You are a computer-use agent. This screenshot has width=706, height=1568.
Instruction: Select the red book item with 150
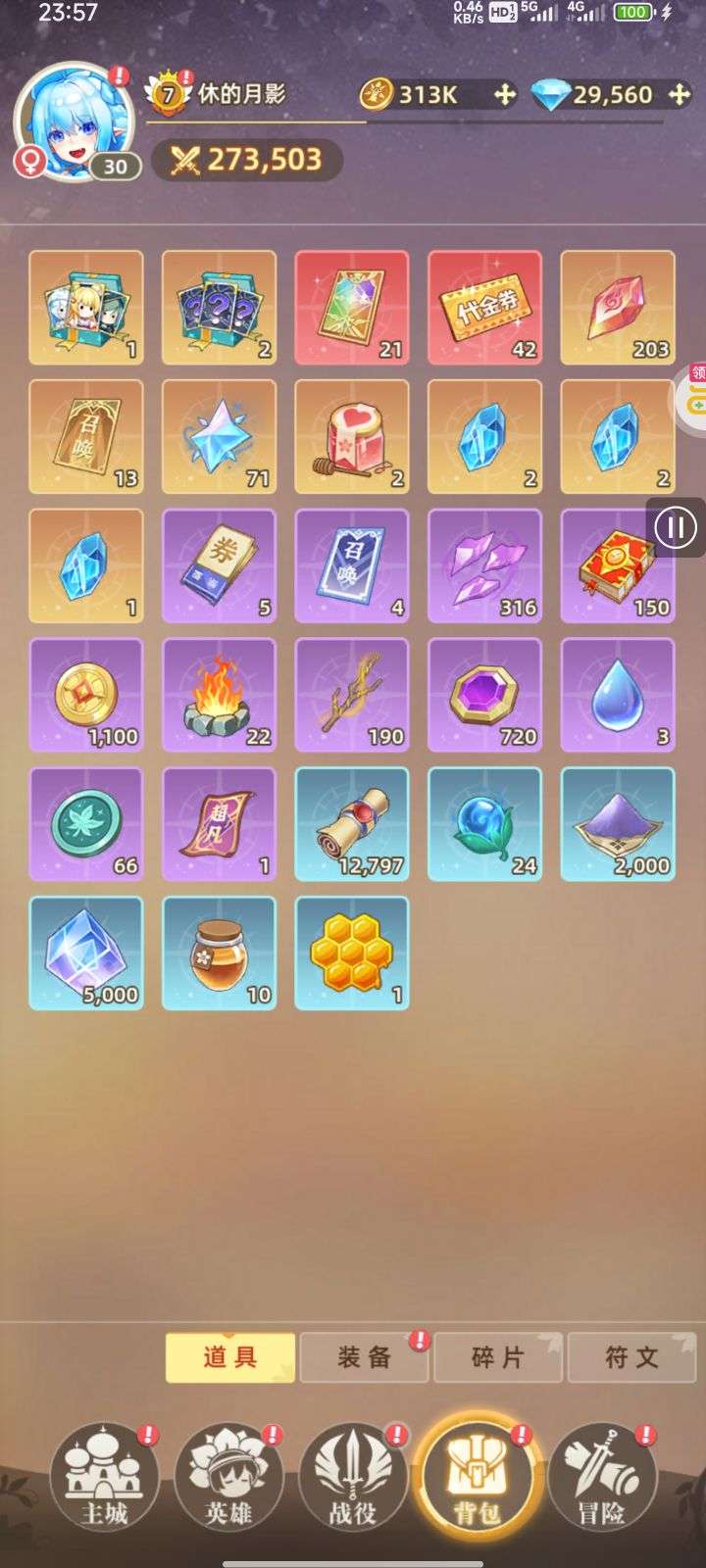pyautogui.click(x=617, y=565)
